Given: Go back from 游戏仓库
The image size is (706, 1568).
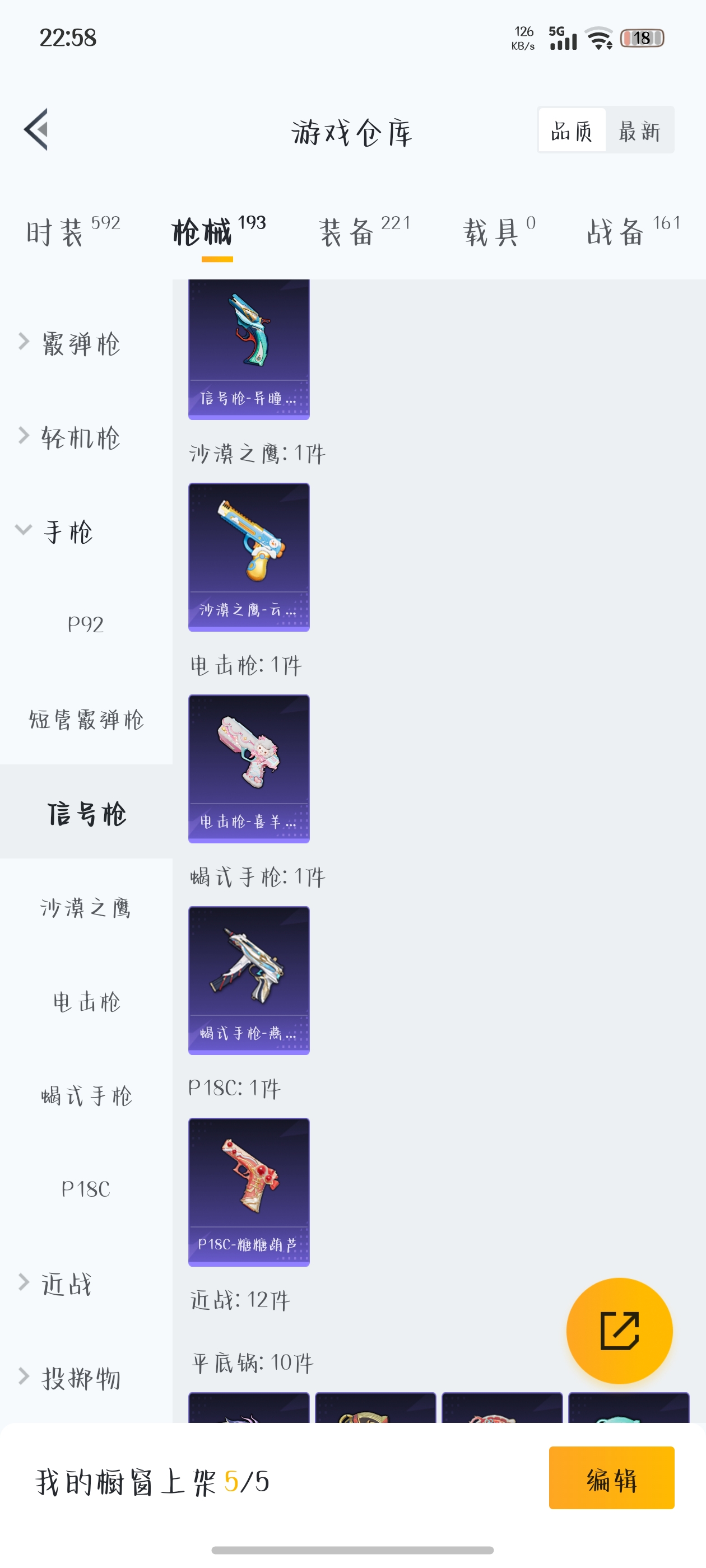Looking at the screenshot, I should click(36, 130).
